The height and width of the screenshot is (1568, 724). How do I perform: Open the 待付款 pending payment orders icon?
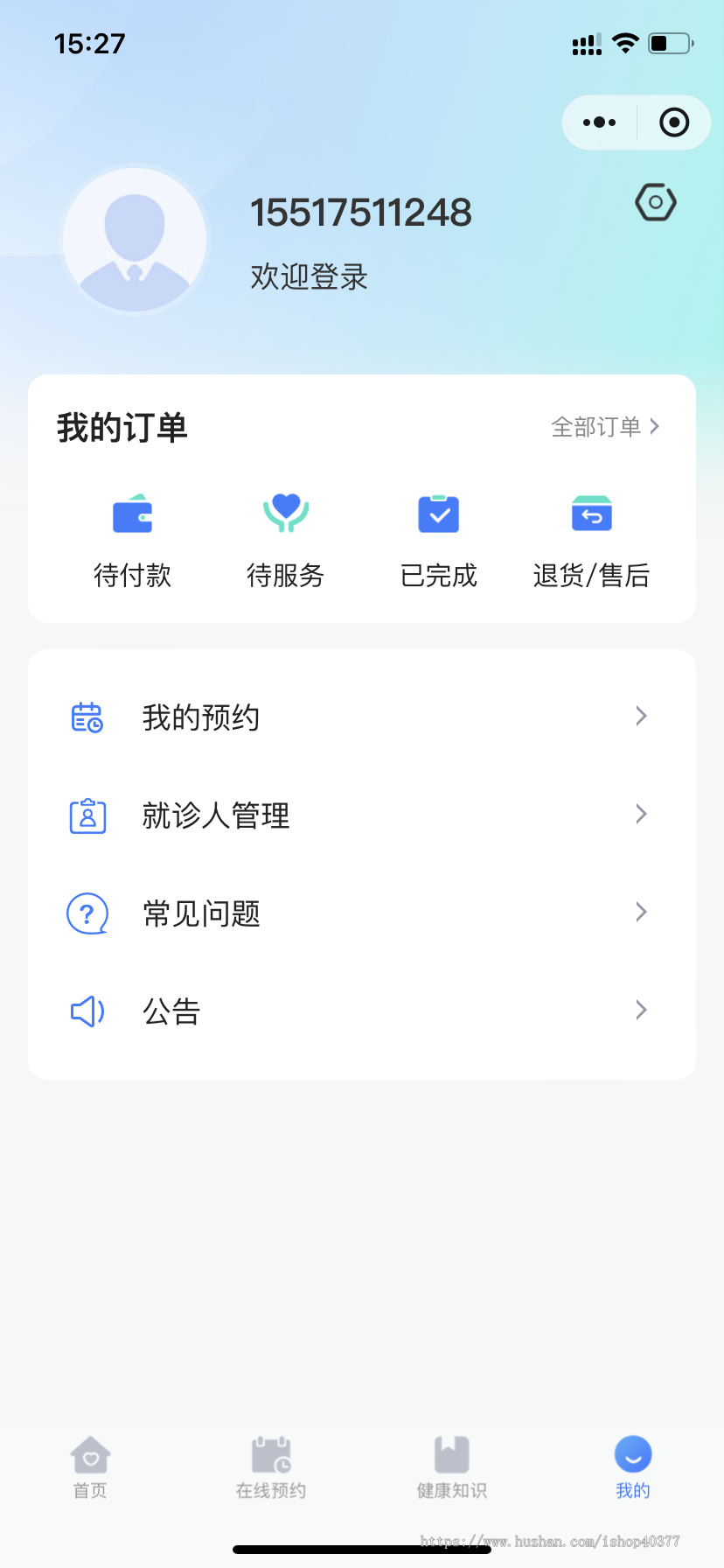(132, 514)
